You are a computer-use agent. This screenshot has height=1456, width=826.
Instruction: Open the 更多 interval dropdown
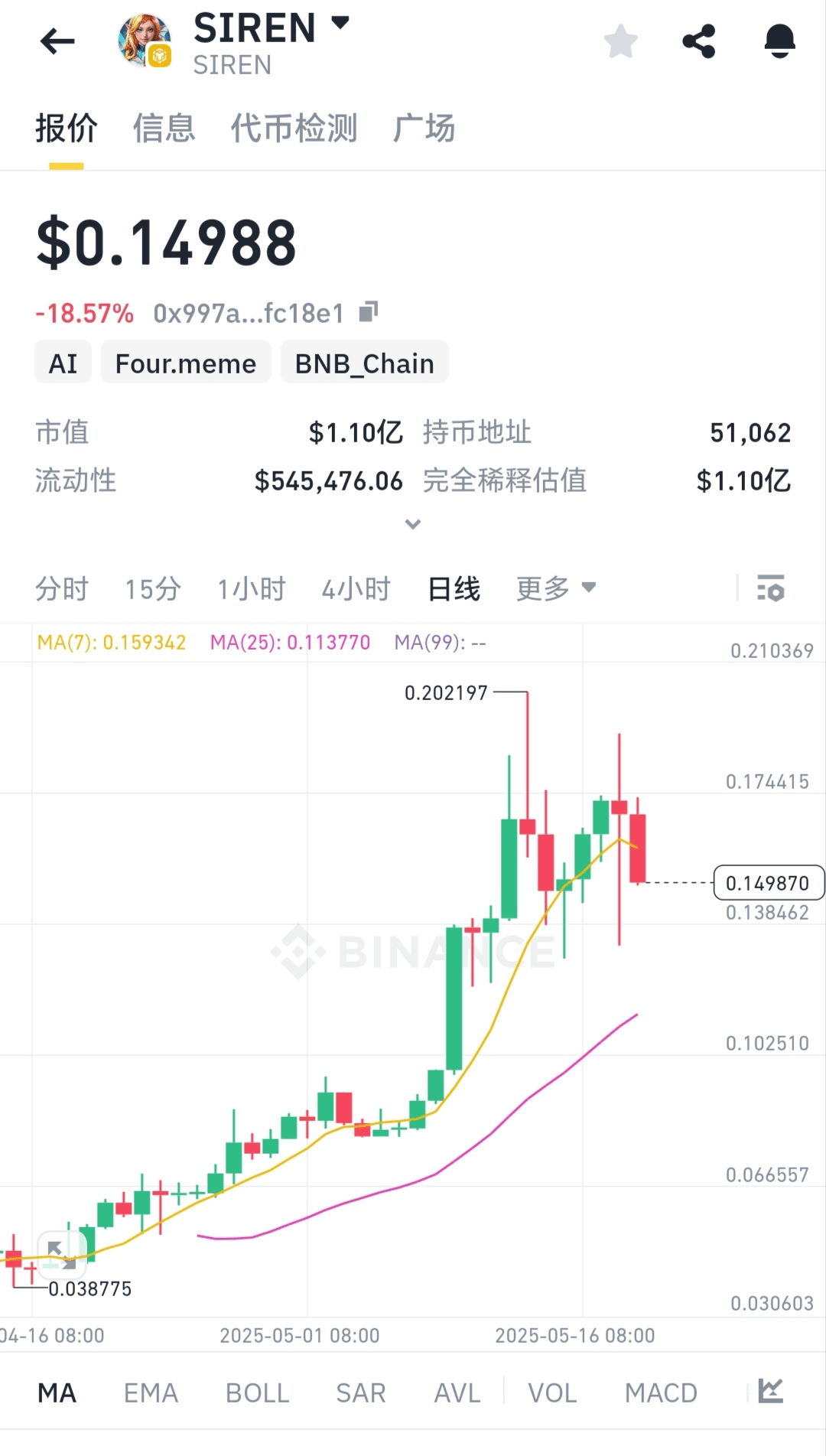pos(556,588)
